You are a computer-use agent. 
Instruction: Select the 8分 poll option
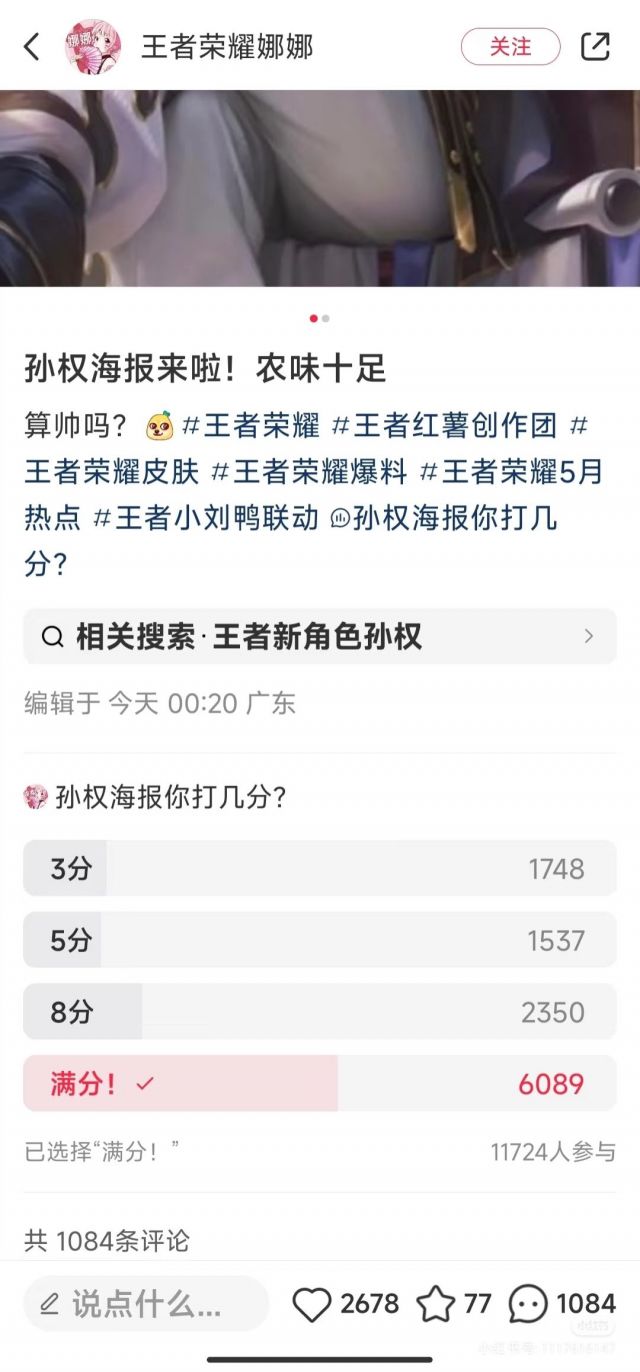[320, 1012]
